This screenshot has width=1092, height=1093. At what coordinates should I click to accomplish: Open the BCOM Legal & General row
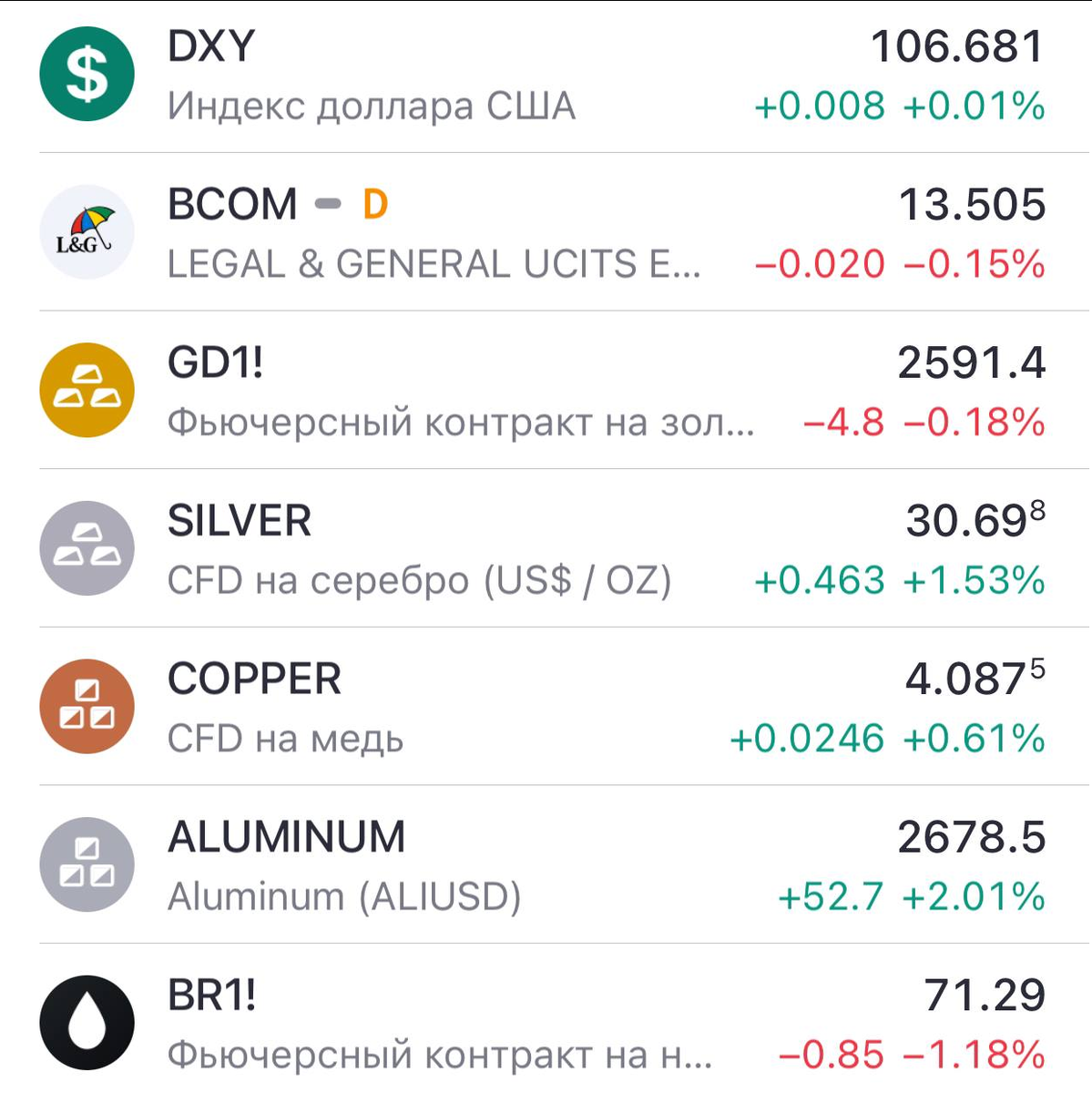click(546, 232)
